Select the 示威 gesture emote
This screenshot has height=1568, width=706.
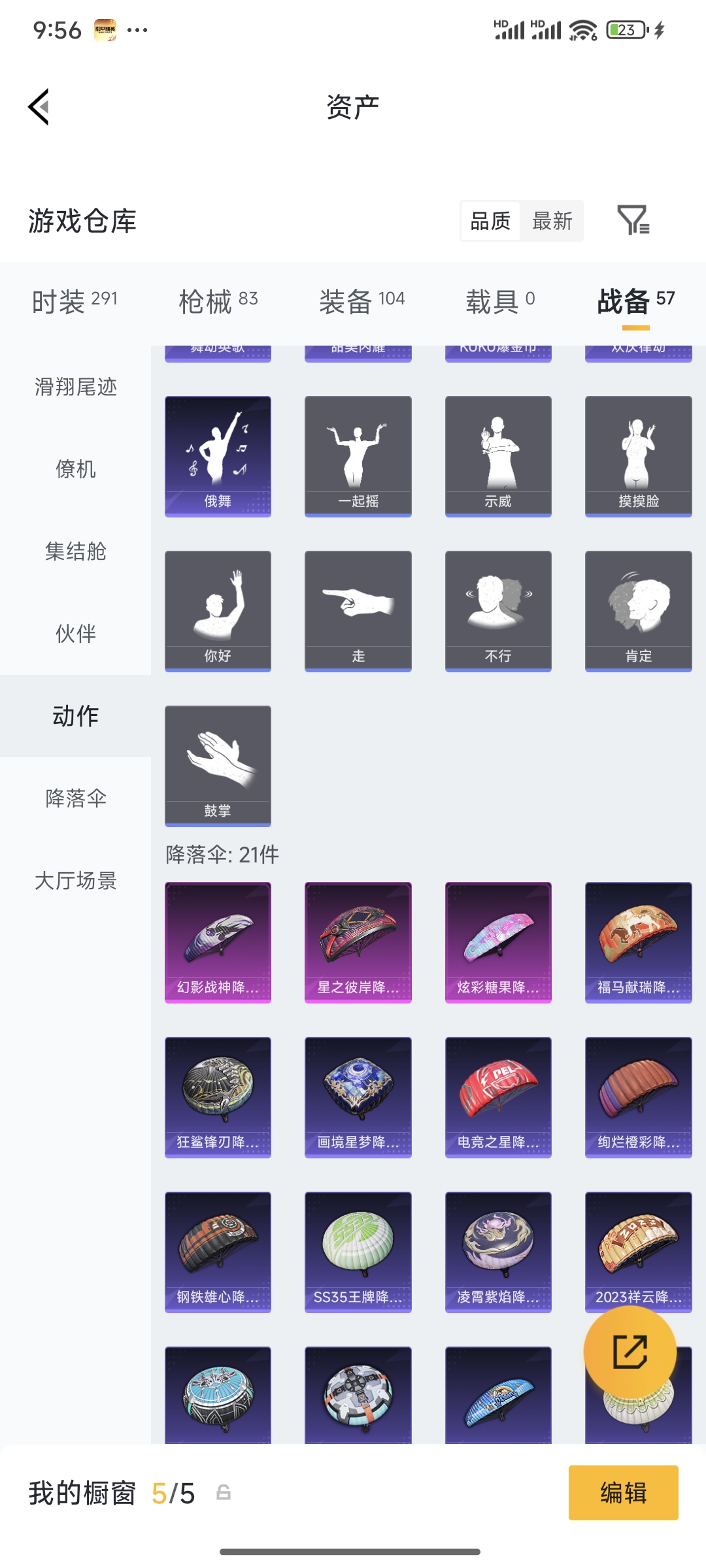[498, 454]
